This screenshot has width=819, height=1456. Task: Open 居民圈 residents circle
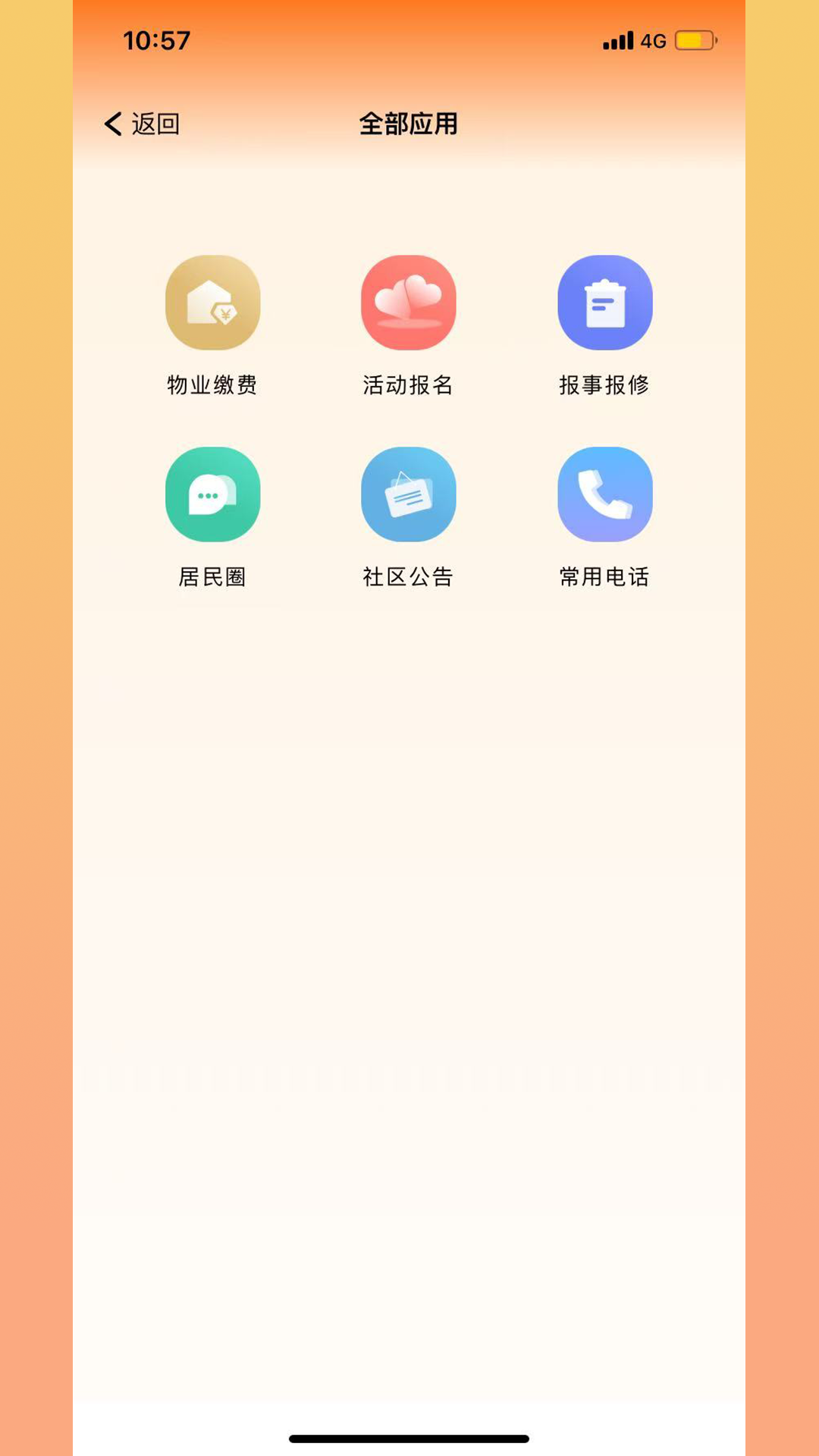[x=212, y=494]
